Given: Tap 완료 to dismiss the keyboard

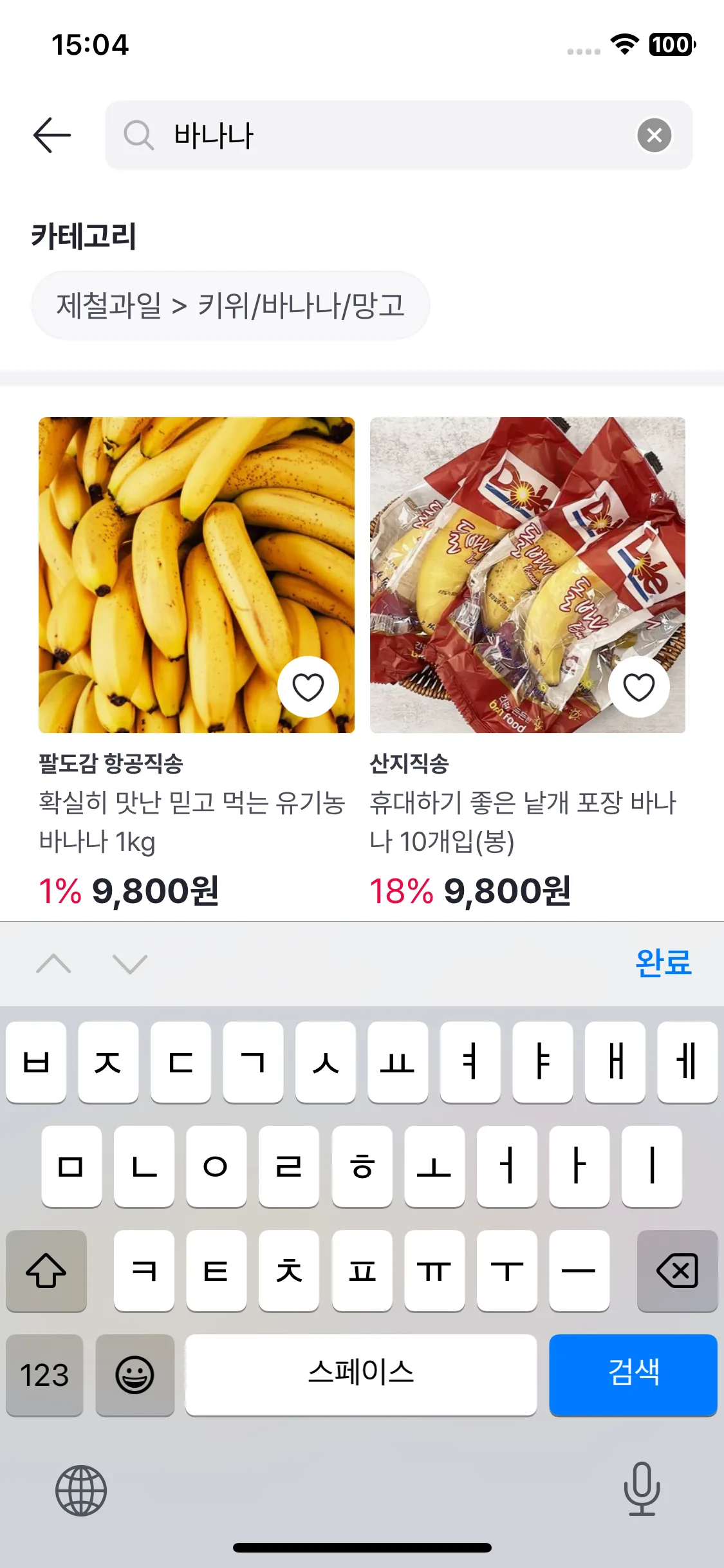Looking at the screenshot, I should (x=663, y=964).
